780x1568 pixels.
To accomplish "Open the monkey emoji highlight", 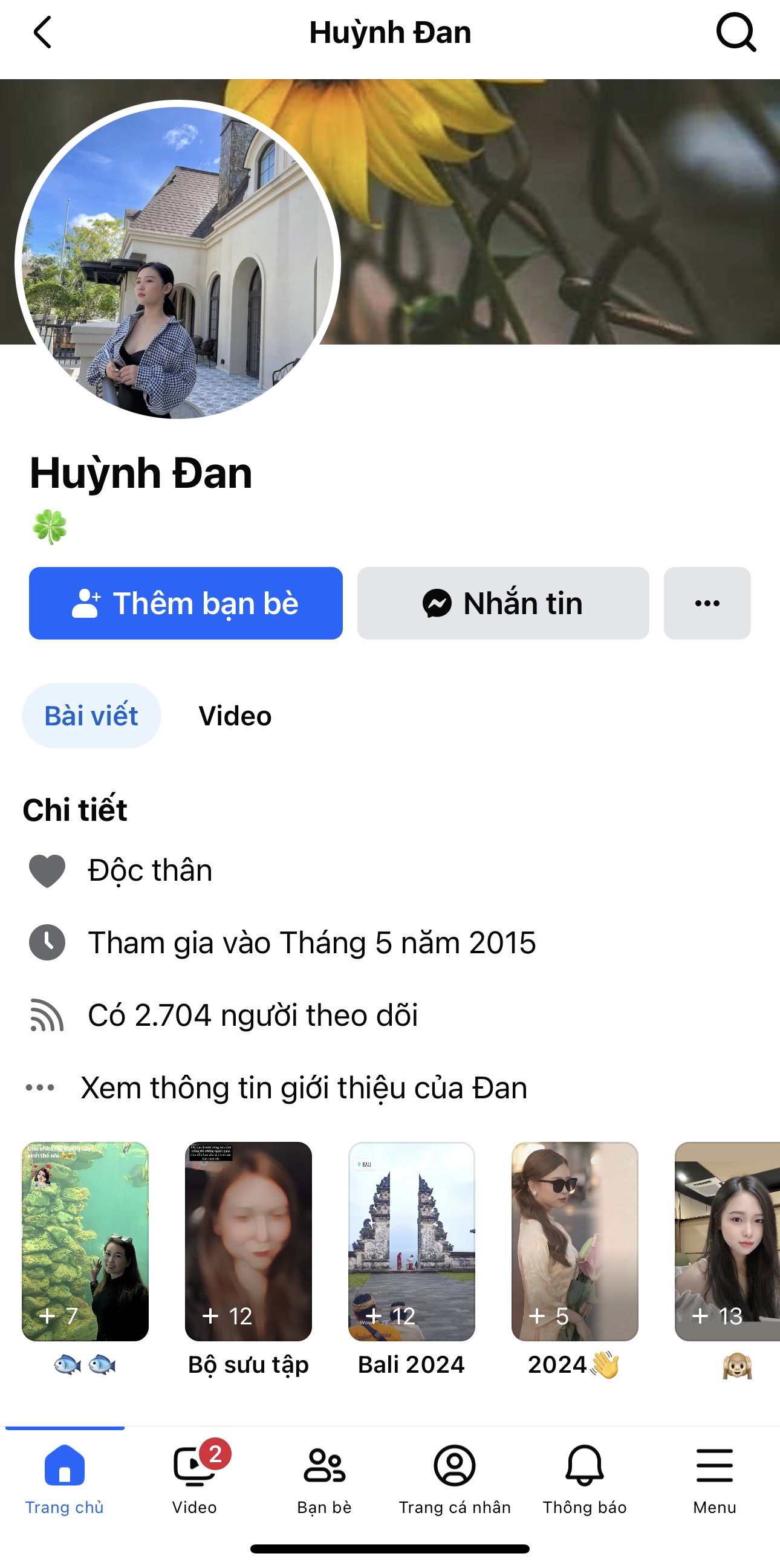I will point(727,1242).
